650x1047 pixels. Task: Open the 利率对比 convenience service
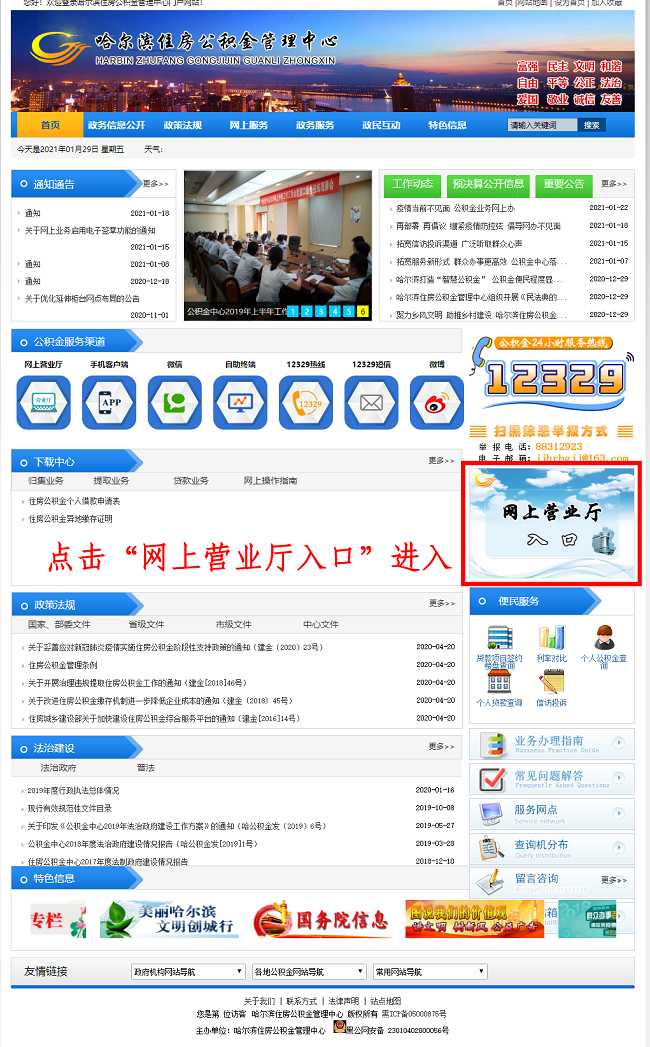pyautogui.click(x=551, y=643)
